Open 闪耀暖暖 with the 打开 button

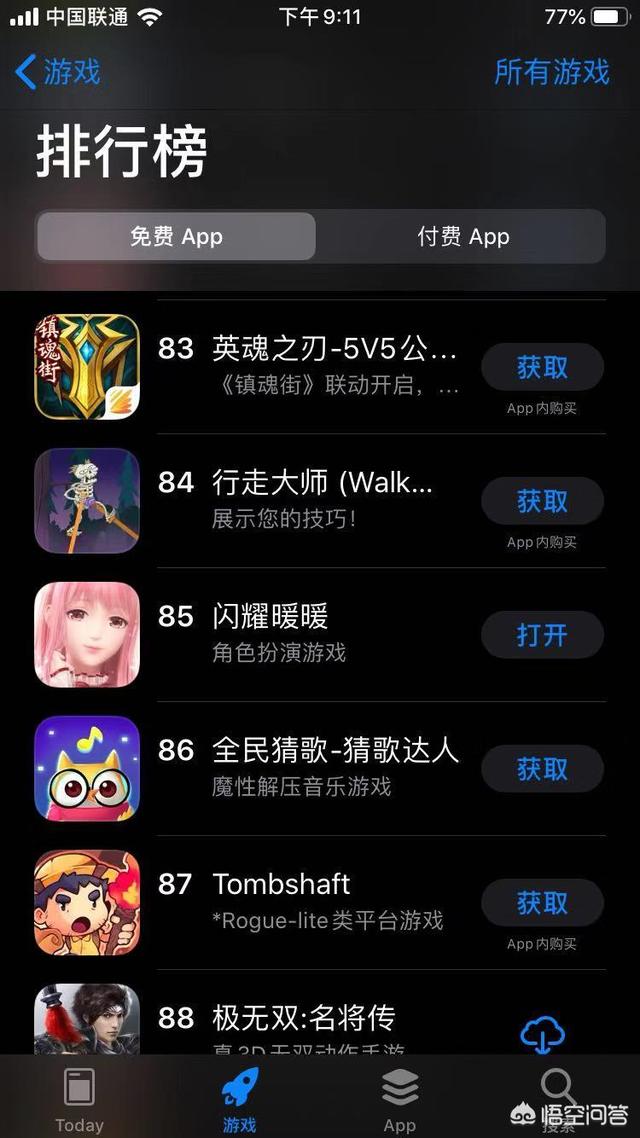pyautogui.click(x=542, y=636)
